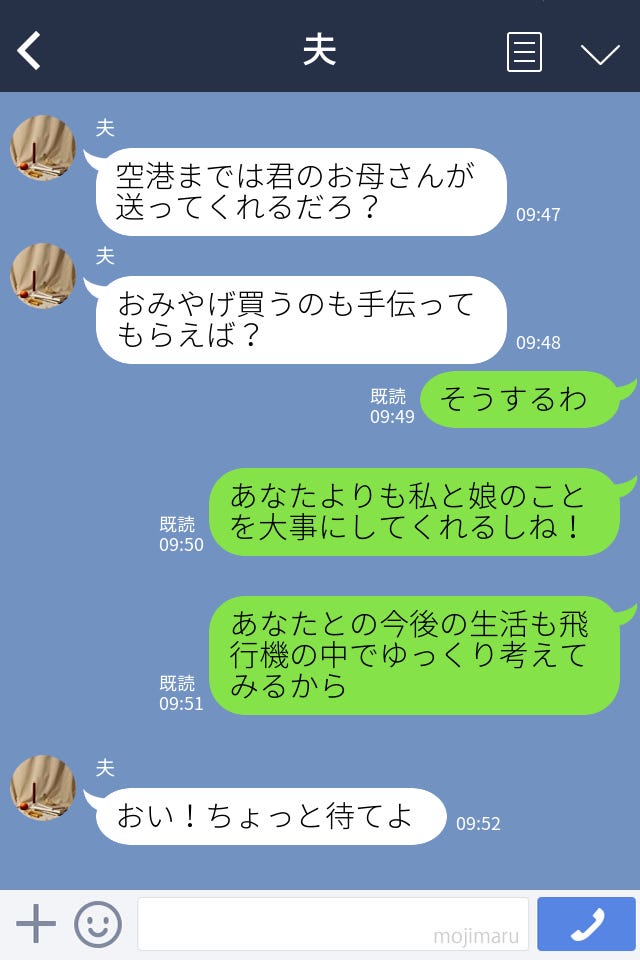This screenshot has width=640, height=960.
Task: Open the notes icon in the header
Action: click(x=524, y=51)
